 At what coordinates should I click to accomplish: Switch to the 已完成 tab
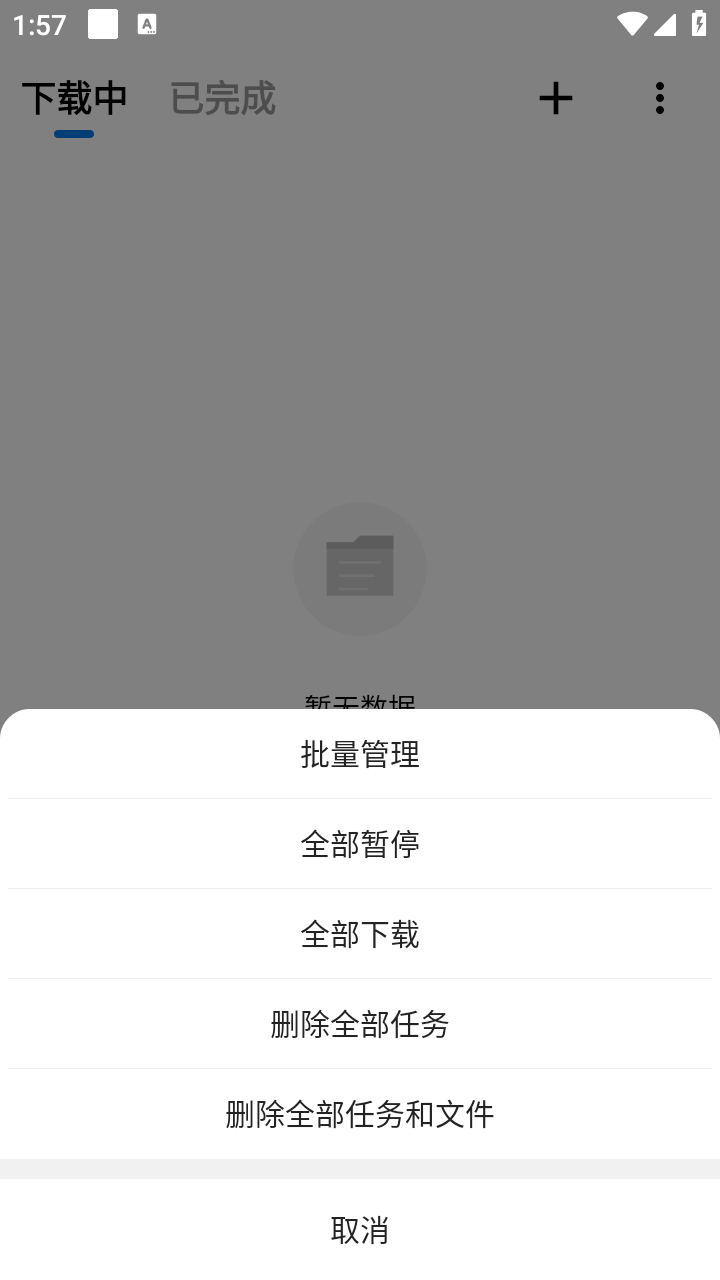(222, 98)
